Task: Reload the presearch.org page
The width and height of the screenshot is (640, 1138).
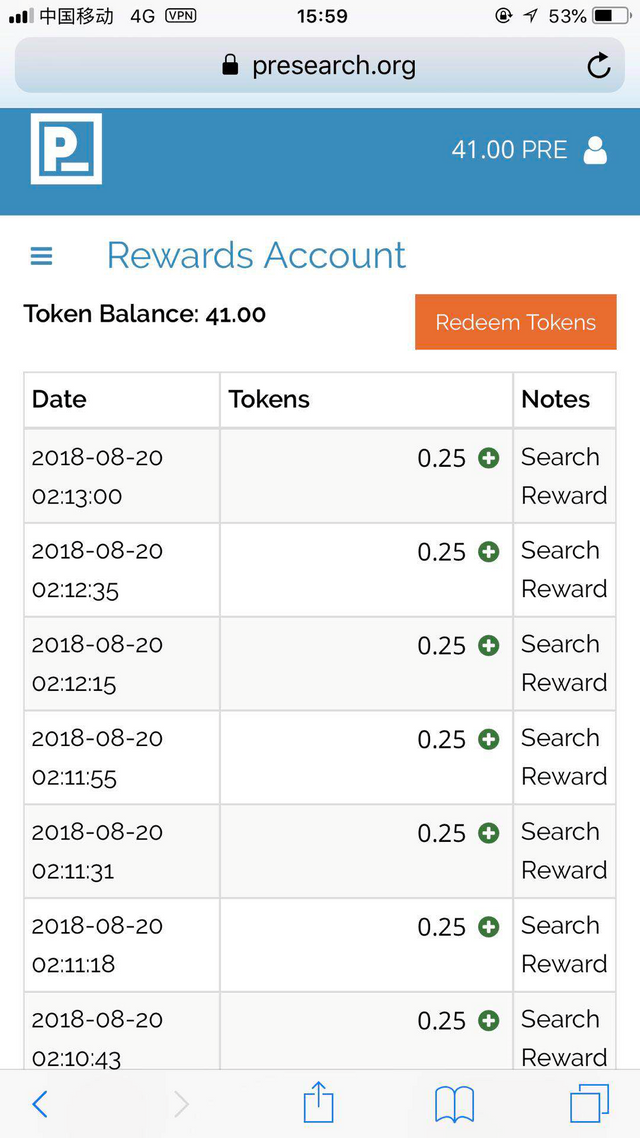Action: click(599, 66)
